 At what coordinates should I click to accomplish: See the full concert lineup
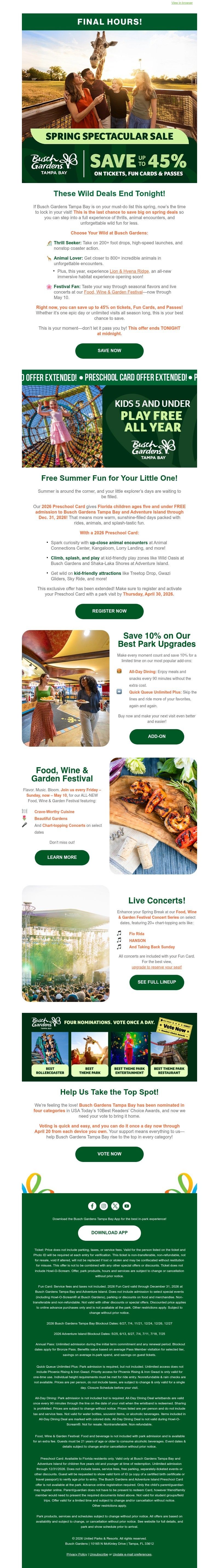(156, 982)
